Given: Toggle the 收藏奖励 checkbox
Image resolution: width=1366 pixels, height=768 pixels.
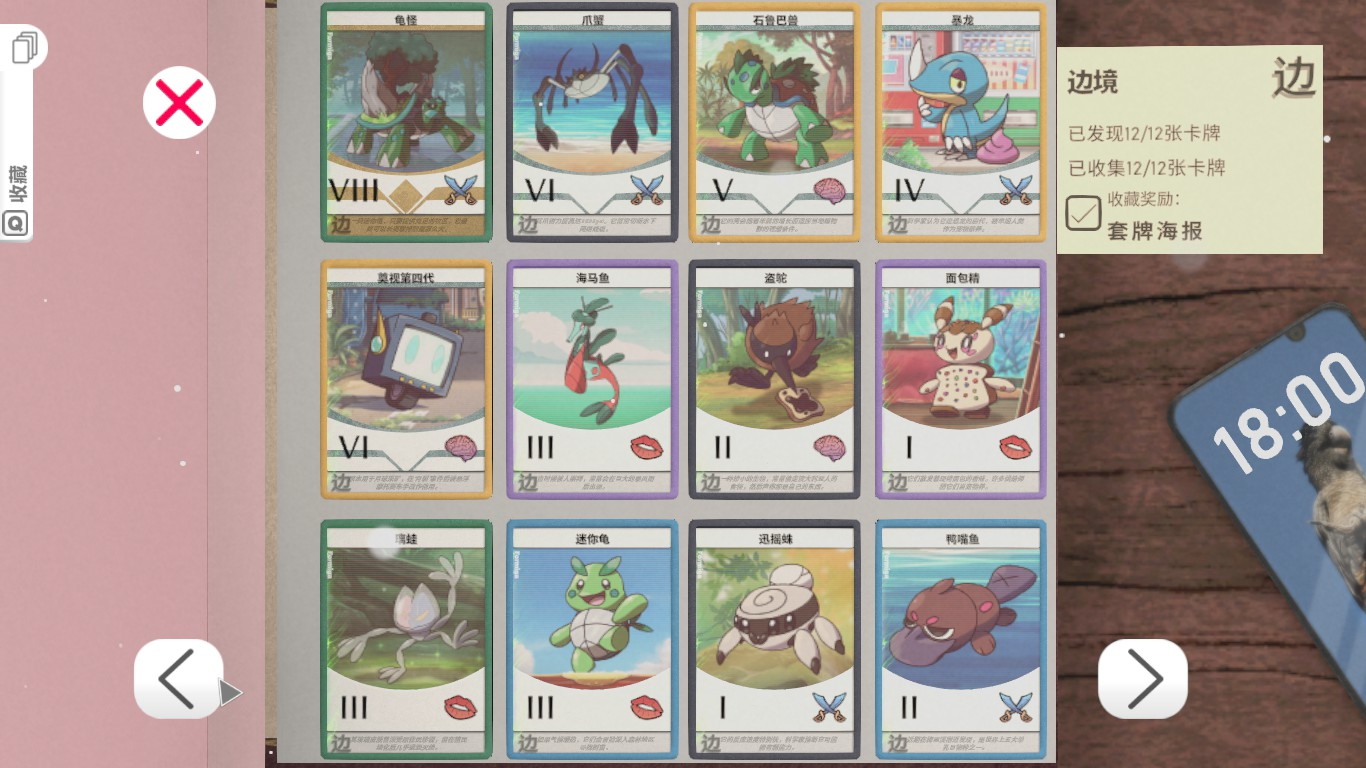Looking at the screenshot, I should 1083,213.
